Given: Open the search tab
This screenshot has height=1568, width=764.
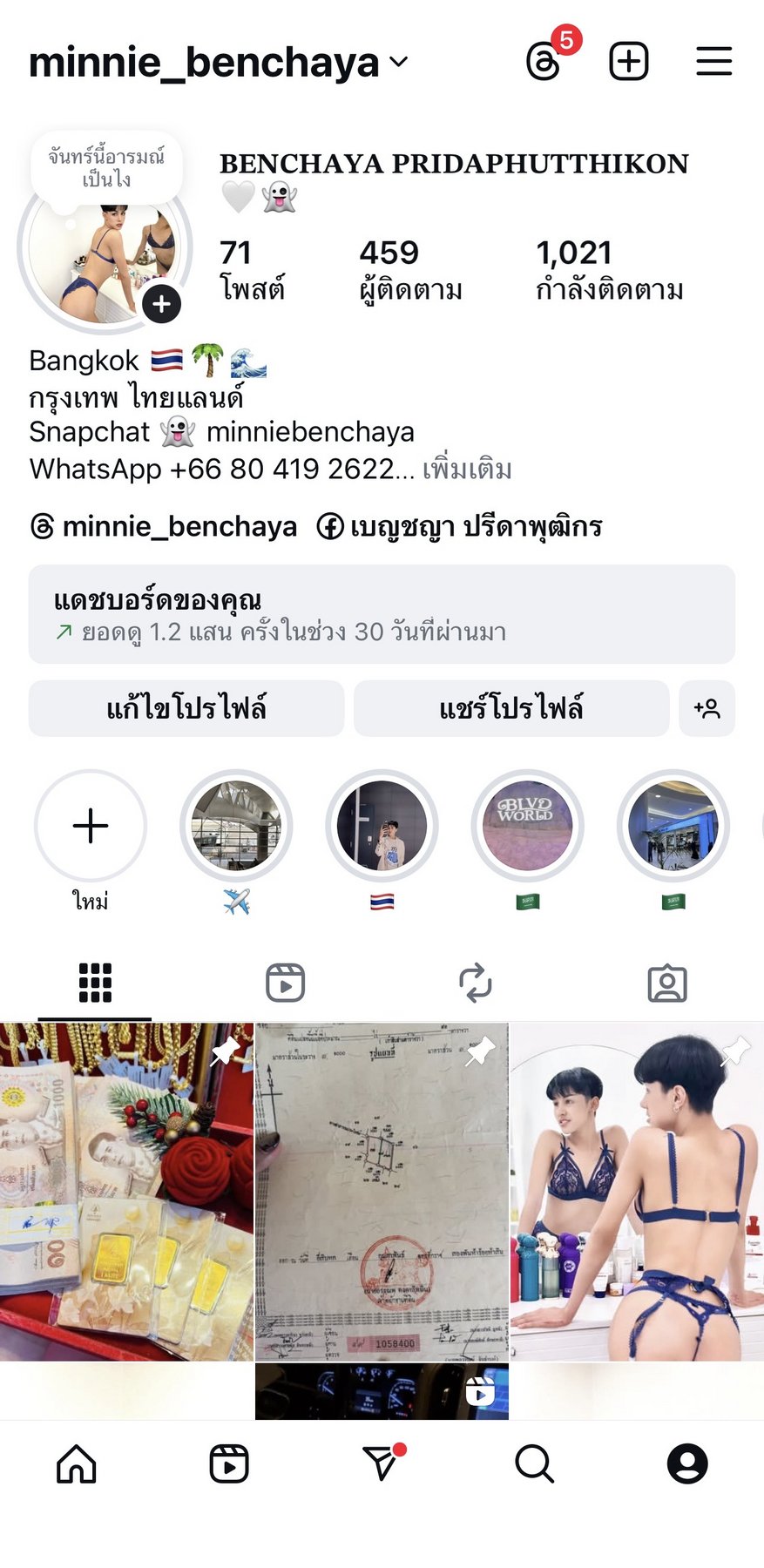Looking at the screenshot, I should (x=534, y=1463).
